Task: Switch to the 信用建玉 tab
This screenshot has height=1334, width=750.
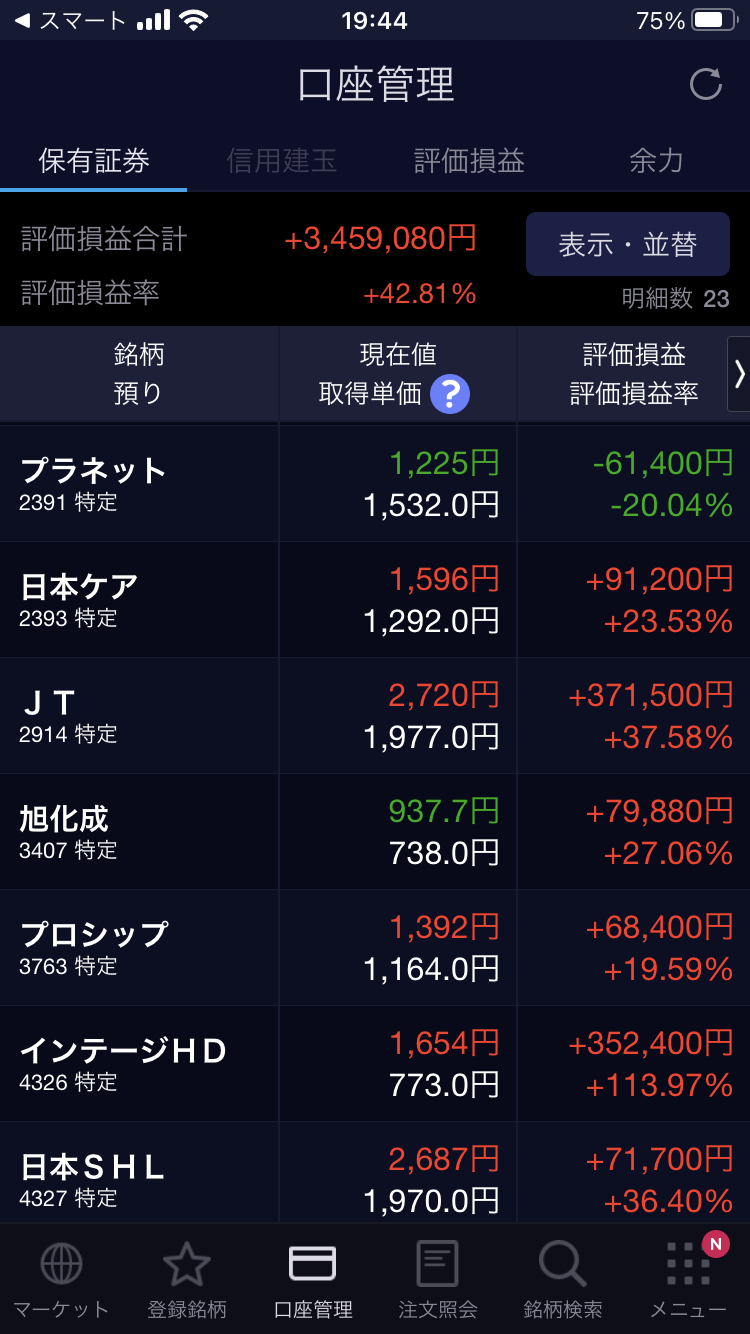Action: point(281,161)
